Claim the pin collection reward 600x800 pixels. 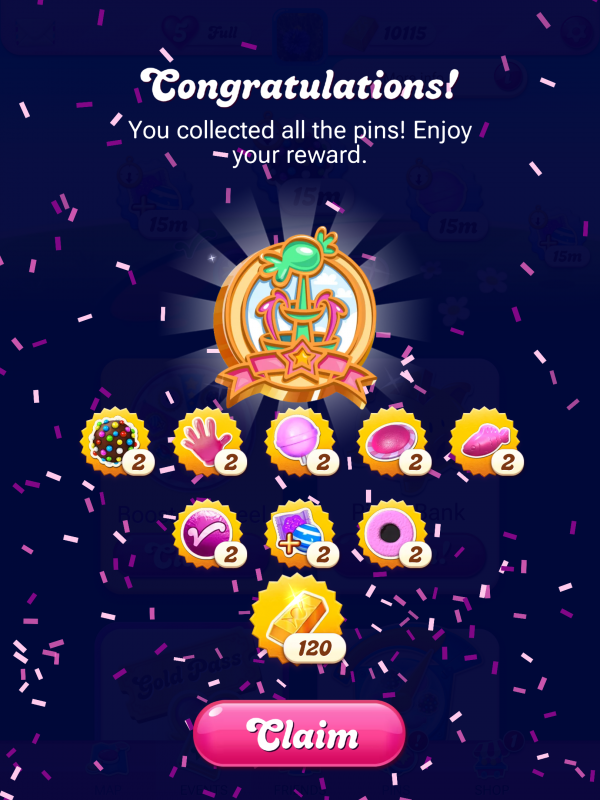click(299, 735)
